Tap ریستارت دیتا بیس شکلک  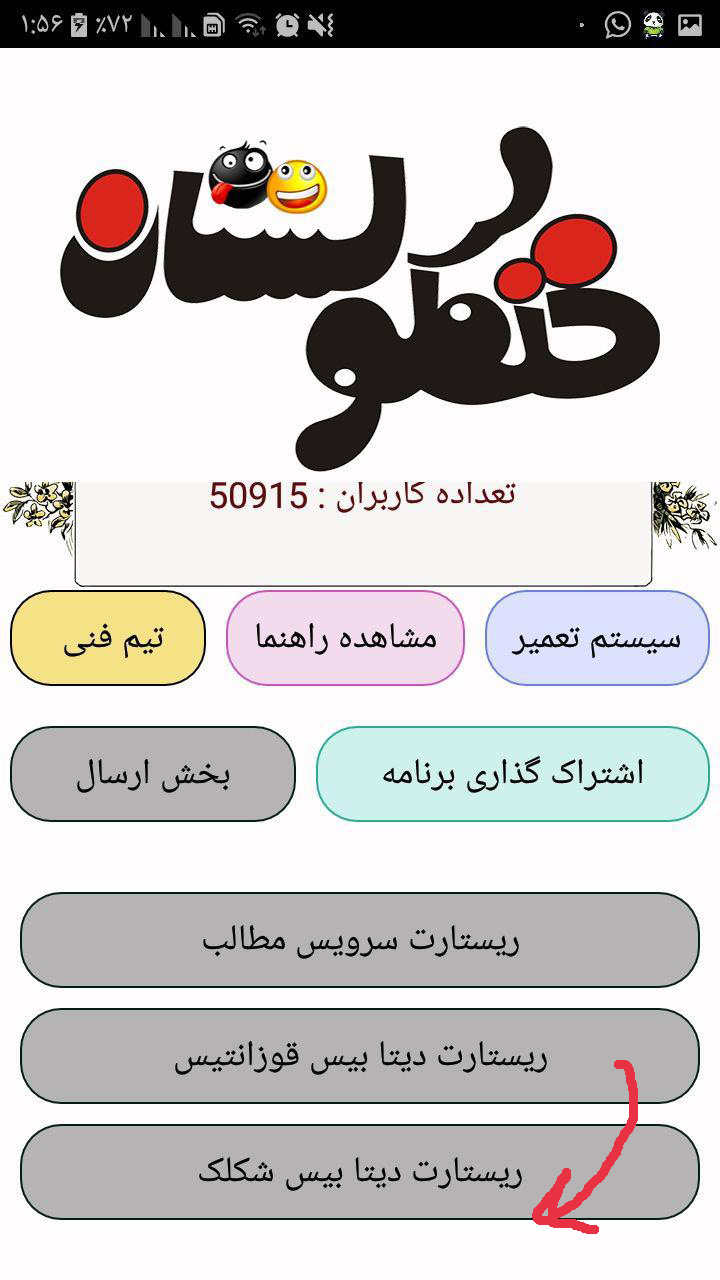pyautogui.click(x=360, y=1172)
